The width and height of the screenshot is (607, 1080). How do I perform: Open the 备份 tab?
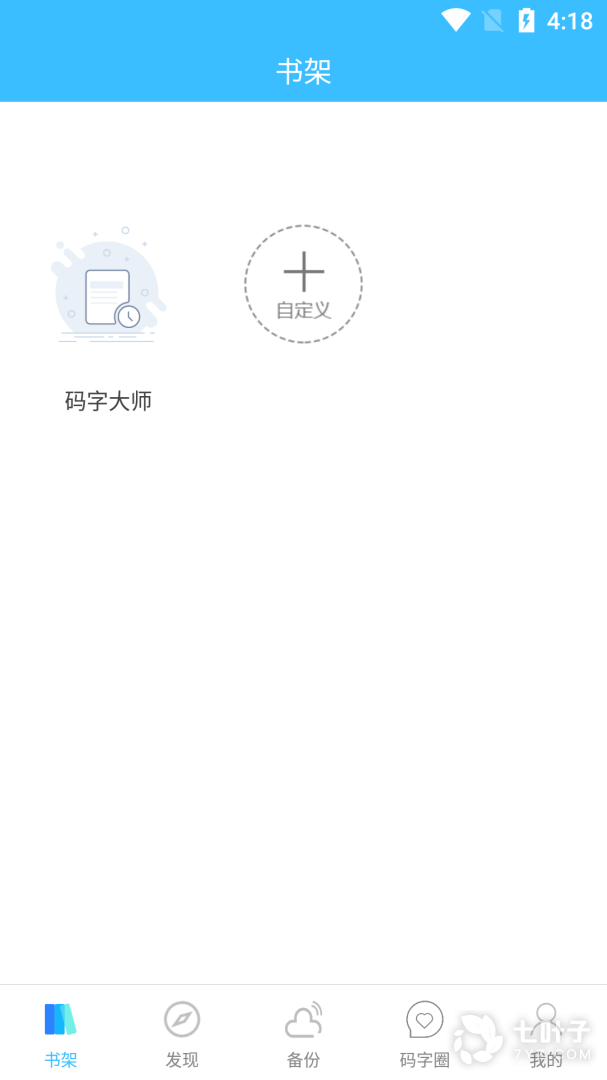303,1034
